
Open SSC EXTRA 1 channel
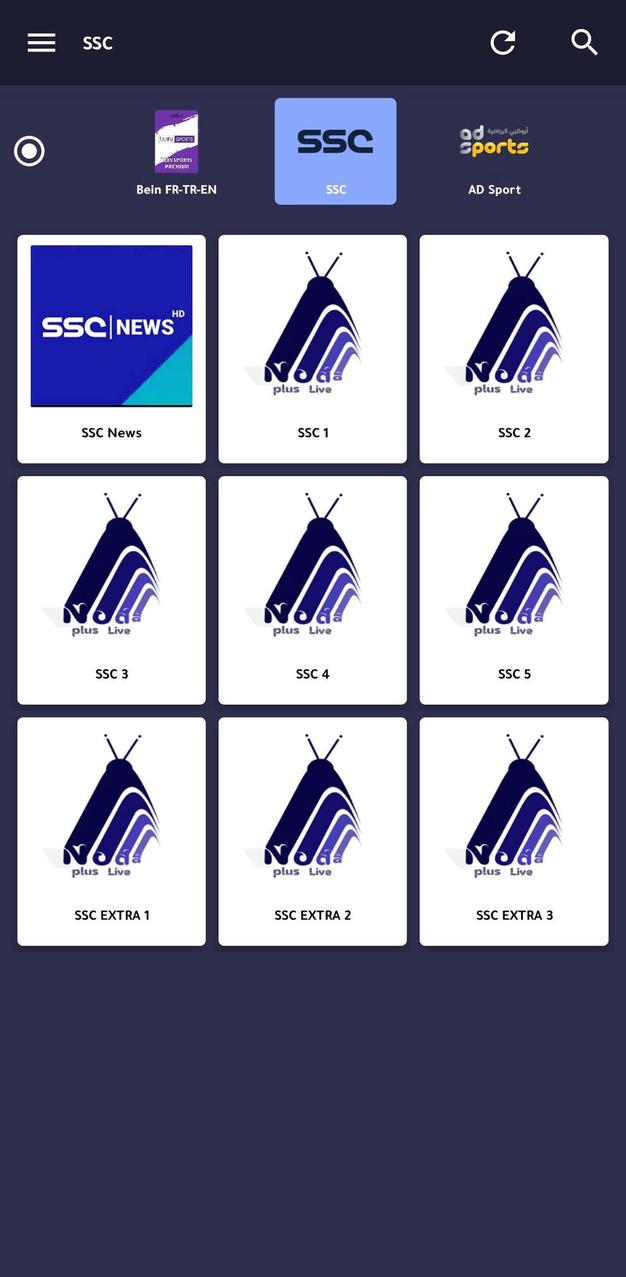point(111,830)
